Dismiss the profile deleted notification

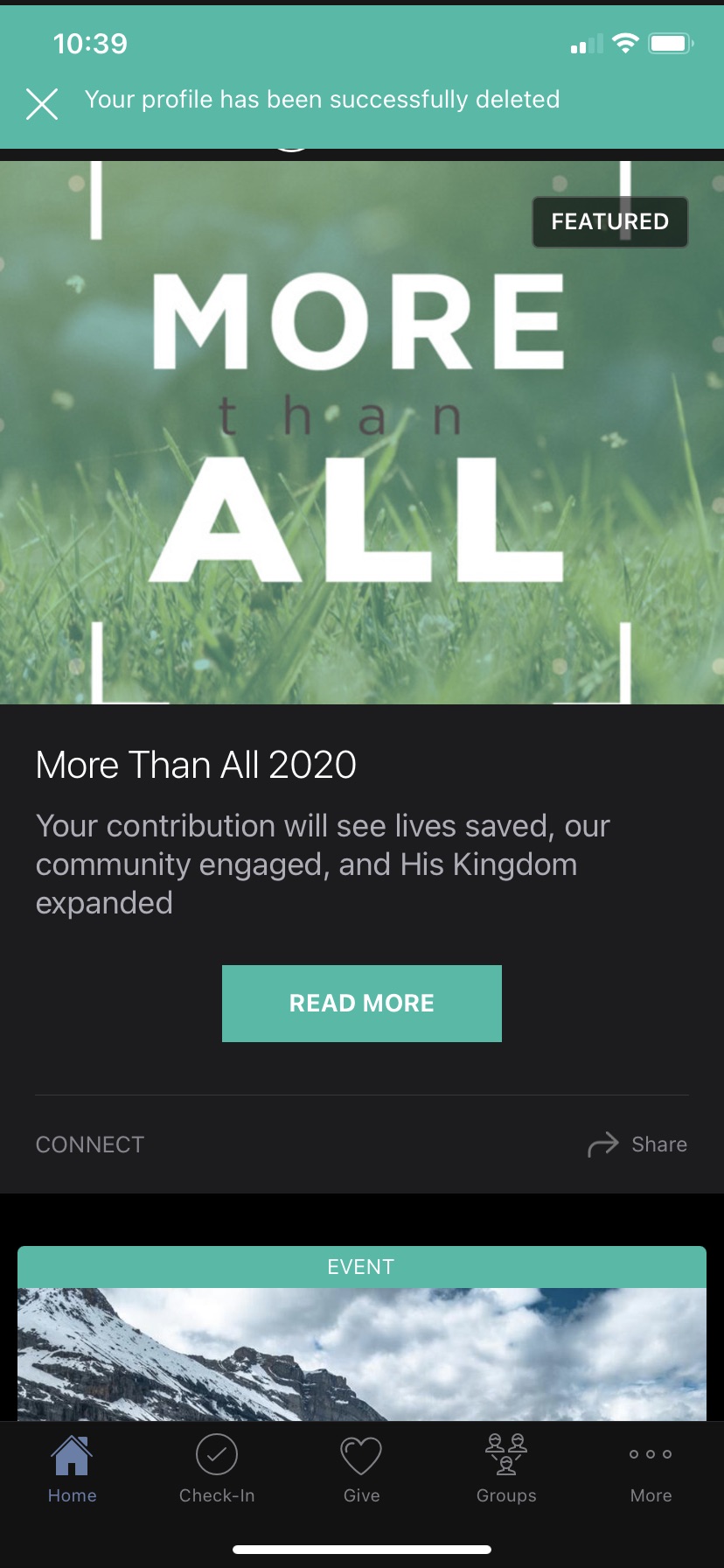click(41, 104)
